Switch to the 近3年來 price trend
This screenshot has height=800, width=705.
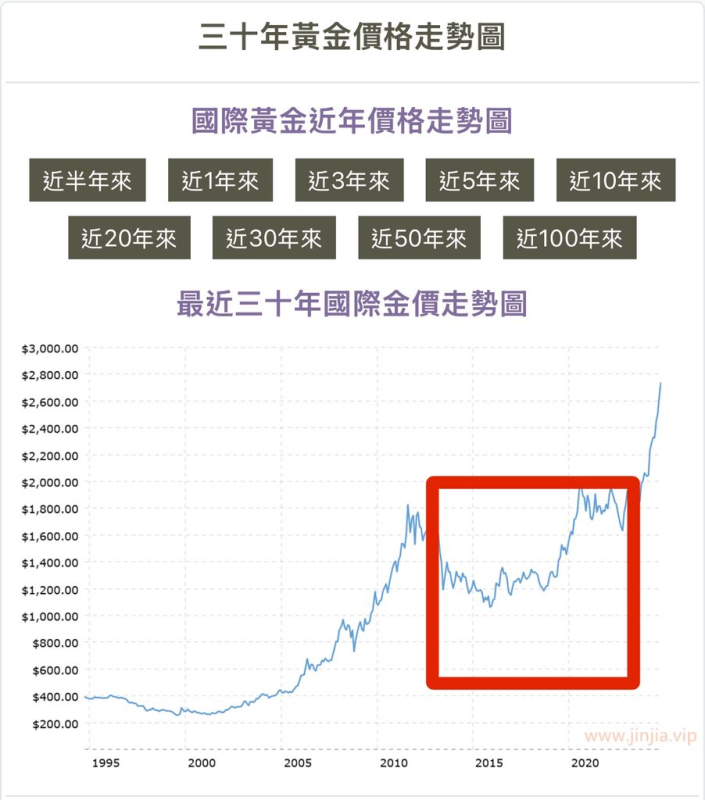(349, 181)
